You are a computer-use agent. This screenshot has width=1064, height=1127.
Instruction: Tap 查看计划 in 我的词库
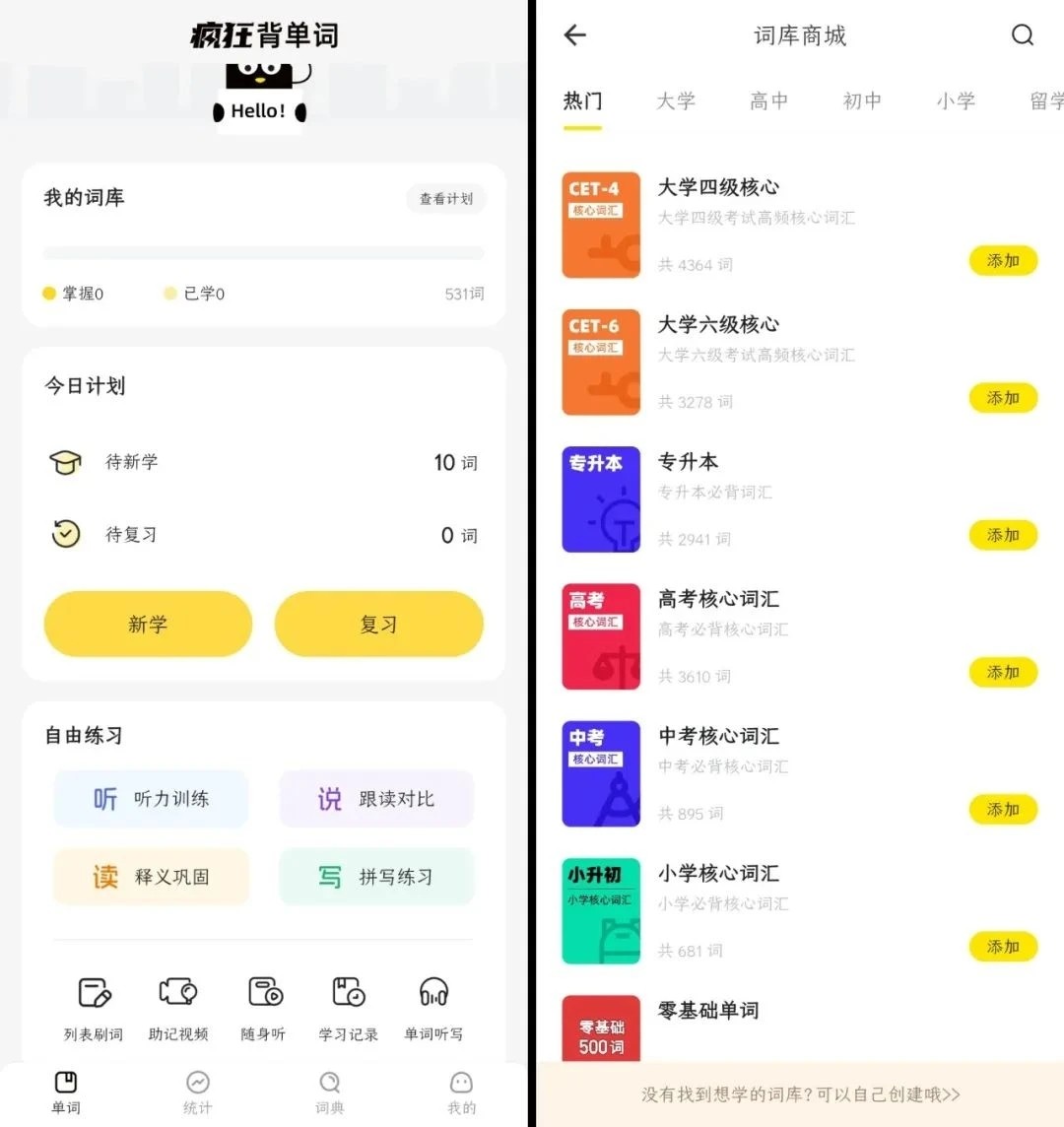tap(446, 199)
